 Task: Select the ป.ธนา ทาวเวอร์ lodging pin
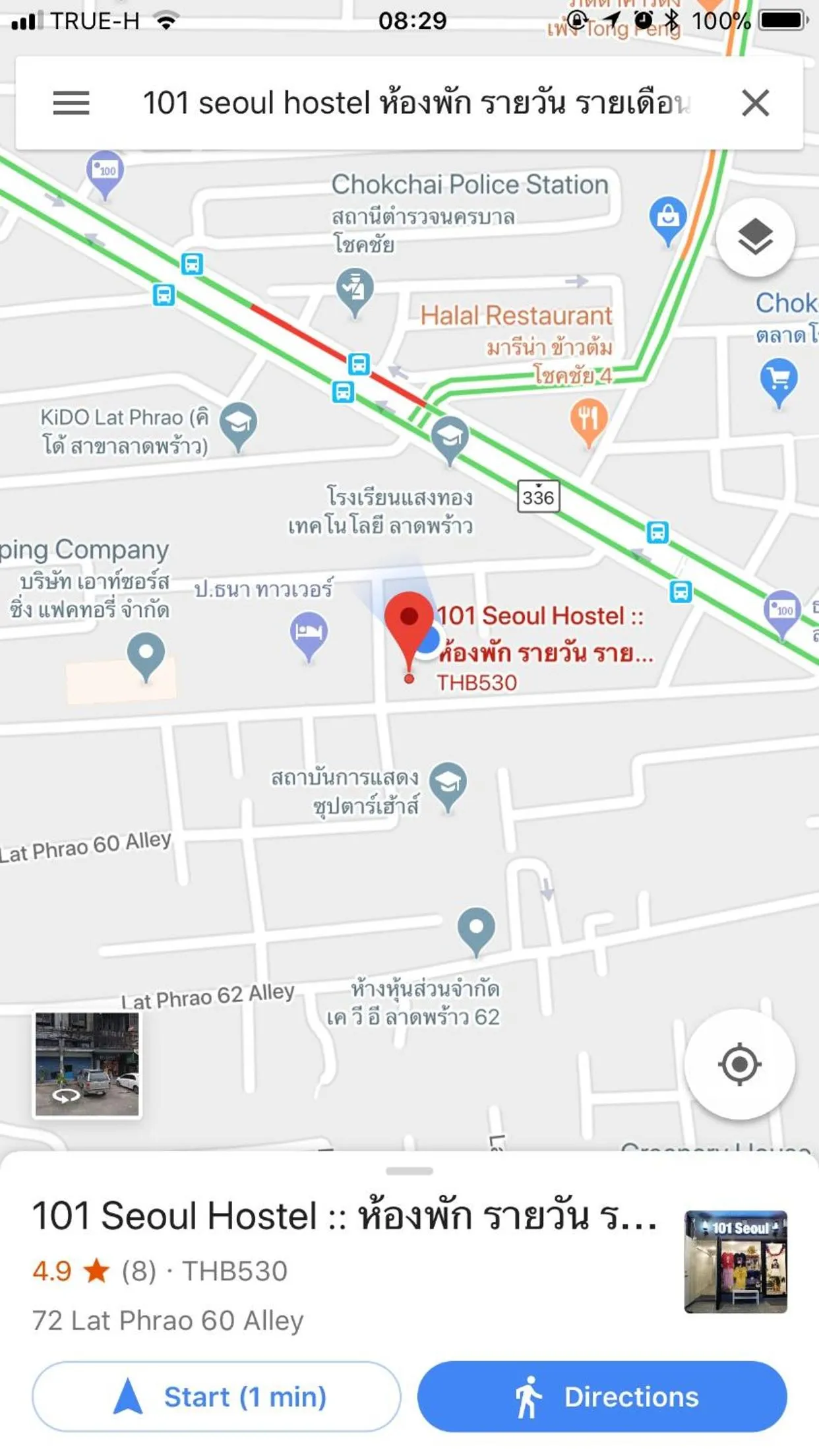309,631
